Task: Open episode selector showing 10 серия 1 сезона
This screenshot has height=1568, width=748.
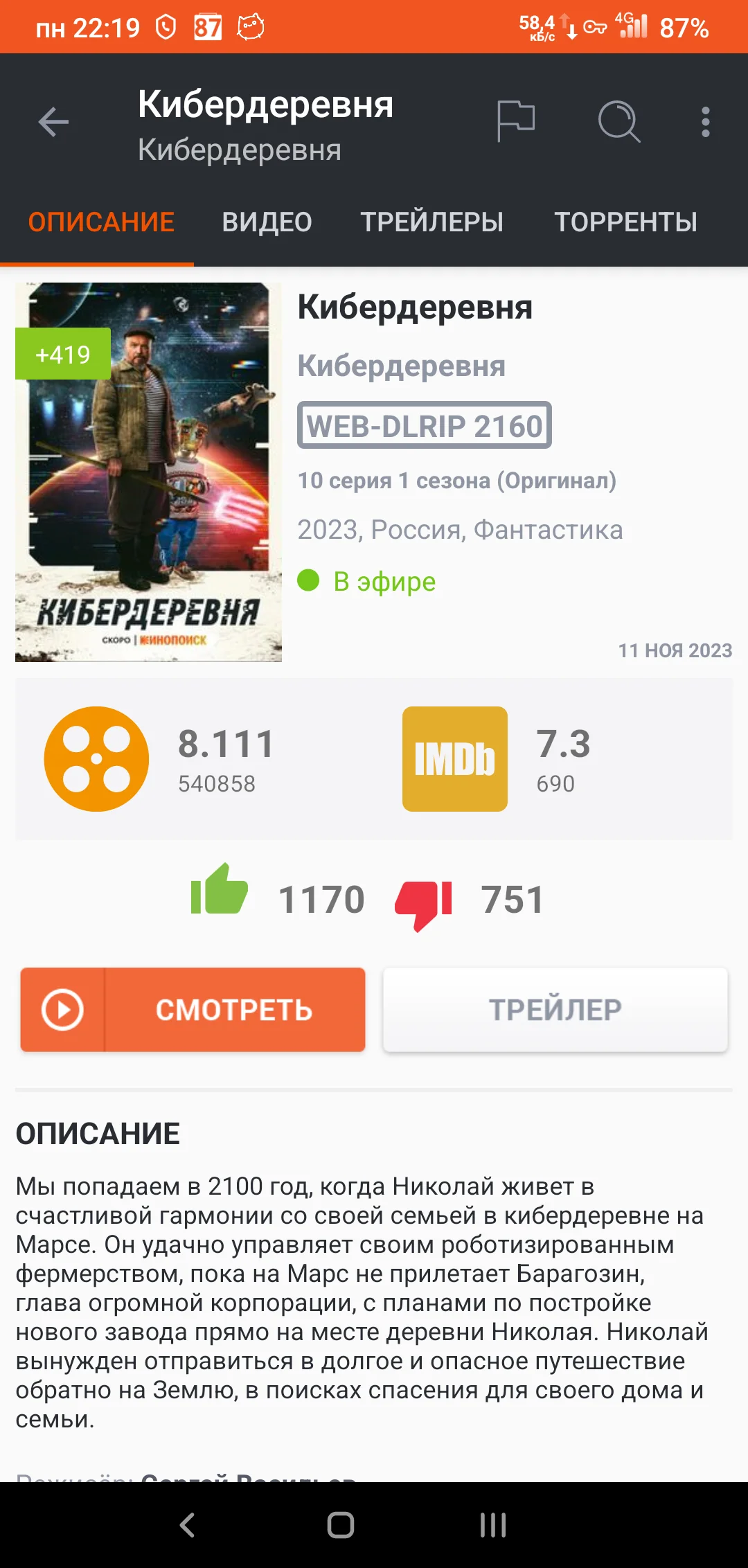Action: point(457,479)
